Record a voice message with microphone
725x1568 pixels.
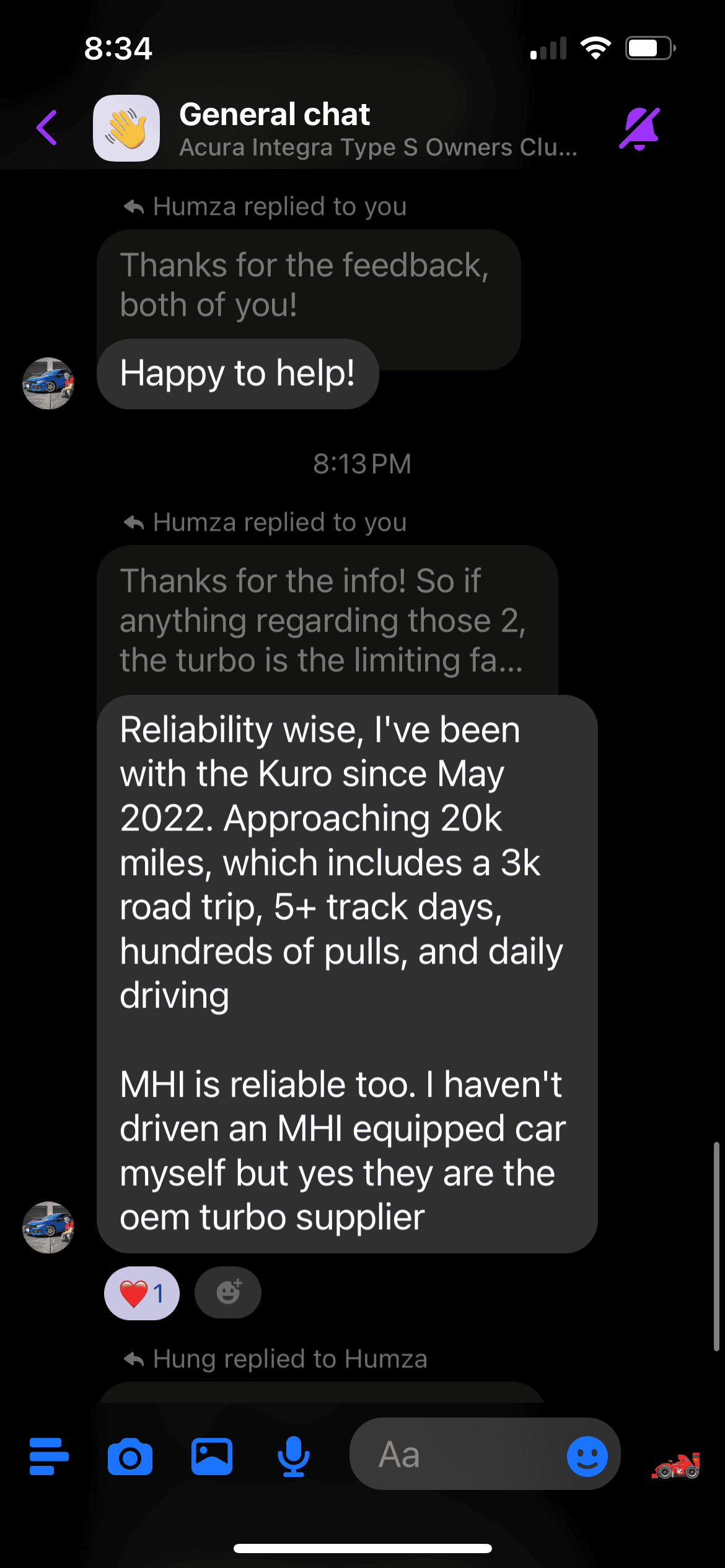294,1457
